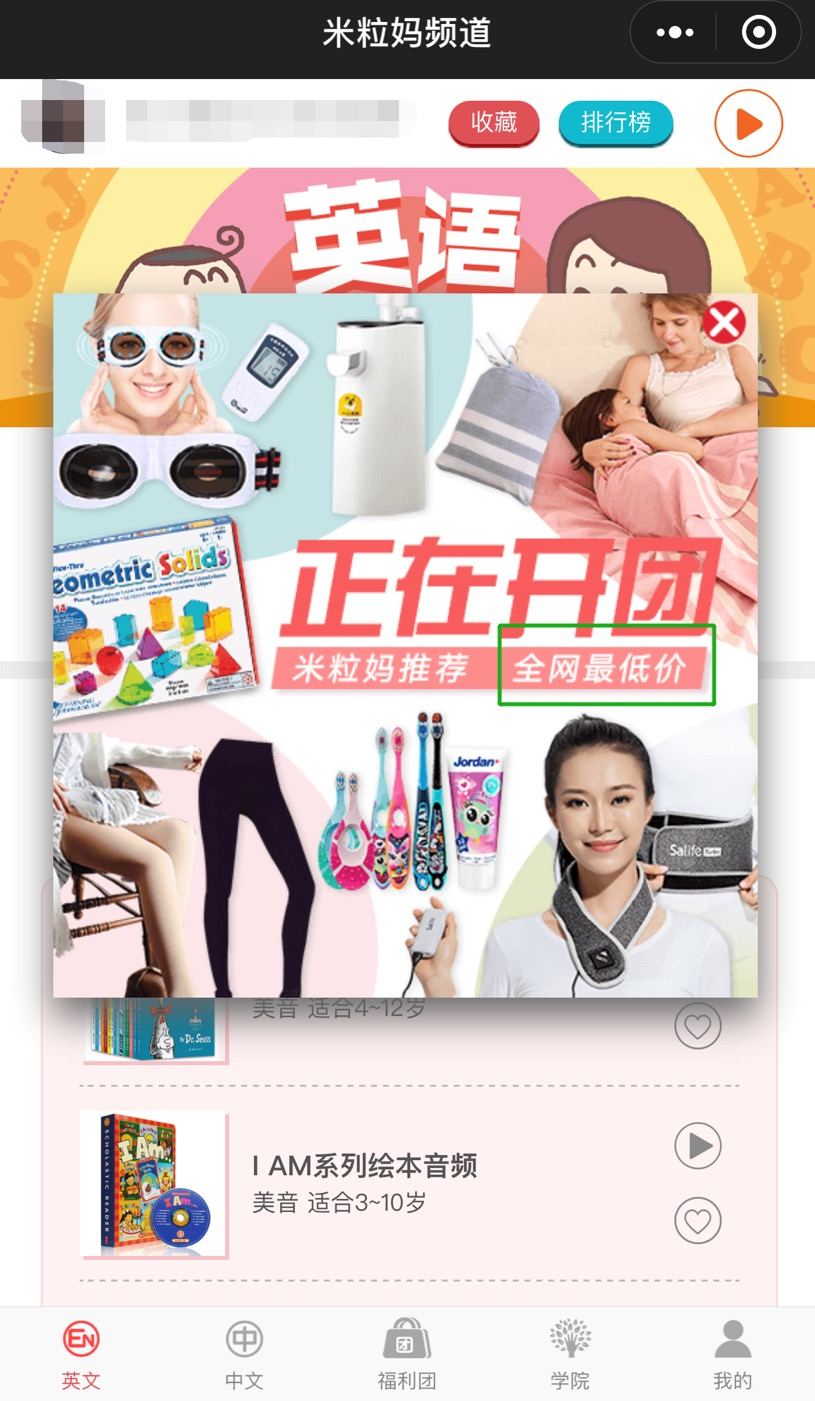Viewport: 815px width, 1401px height.
Task: Open the 正在开团 promotional banner
Action: (405, 645)
